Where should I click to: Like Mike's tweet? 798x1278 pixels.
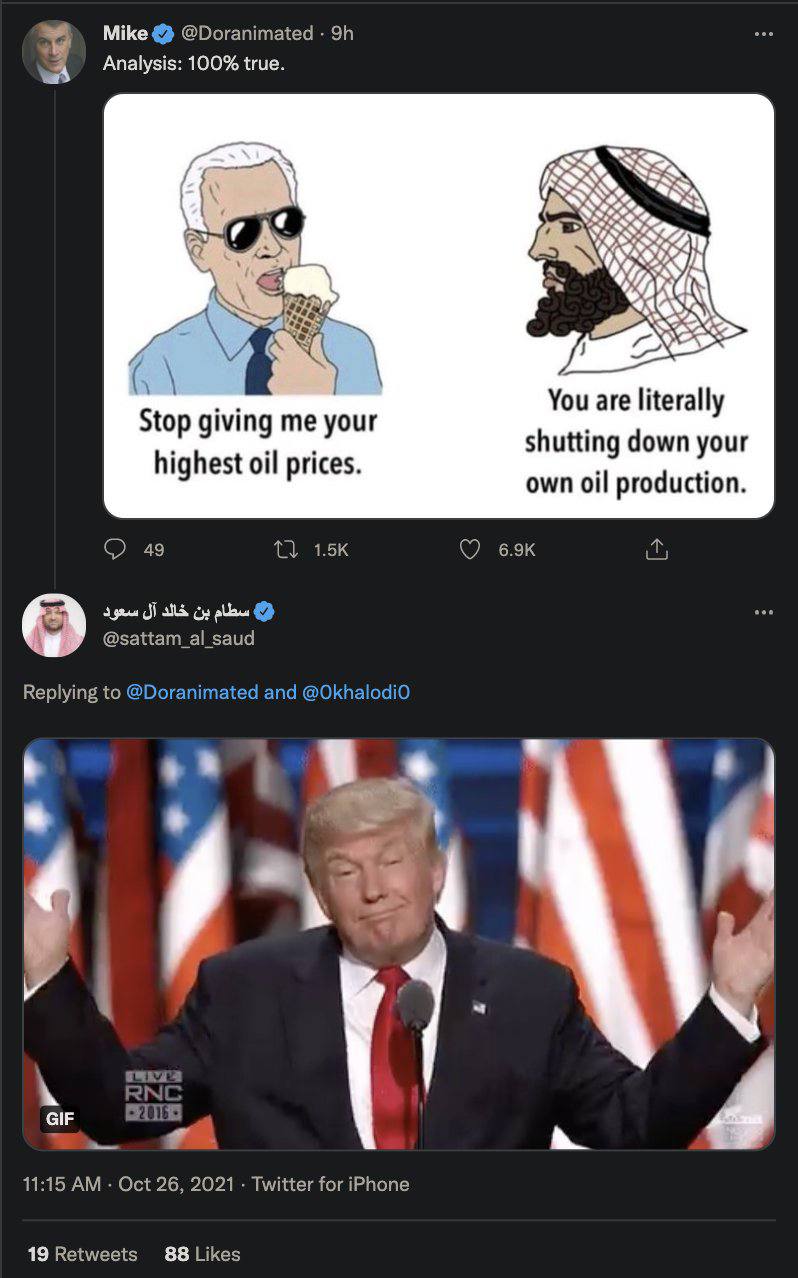pyautogui.click(x=470, y=549)
